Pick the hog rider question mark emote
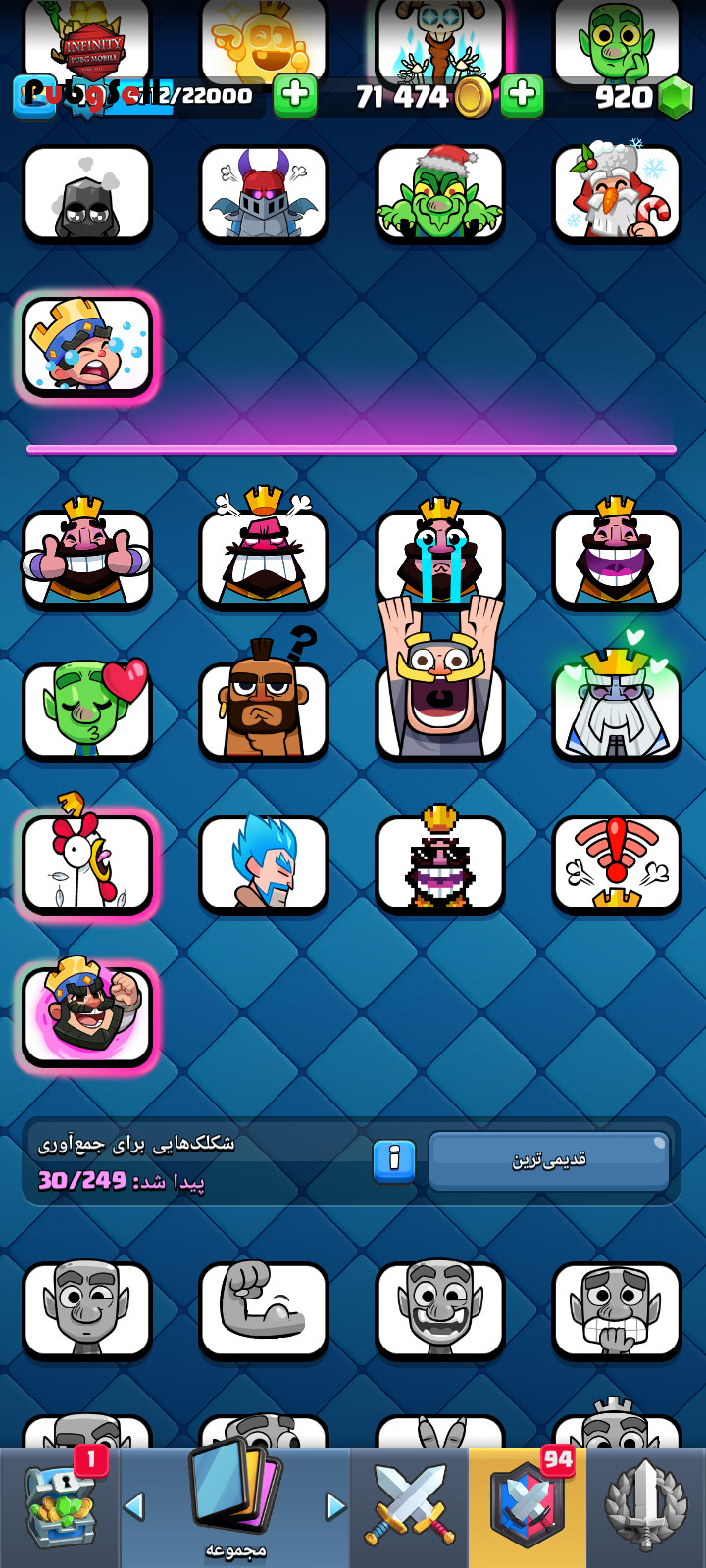706x1568 pixels. point(264,708)
